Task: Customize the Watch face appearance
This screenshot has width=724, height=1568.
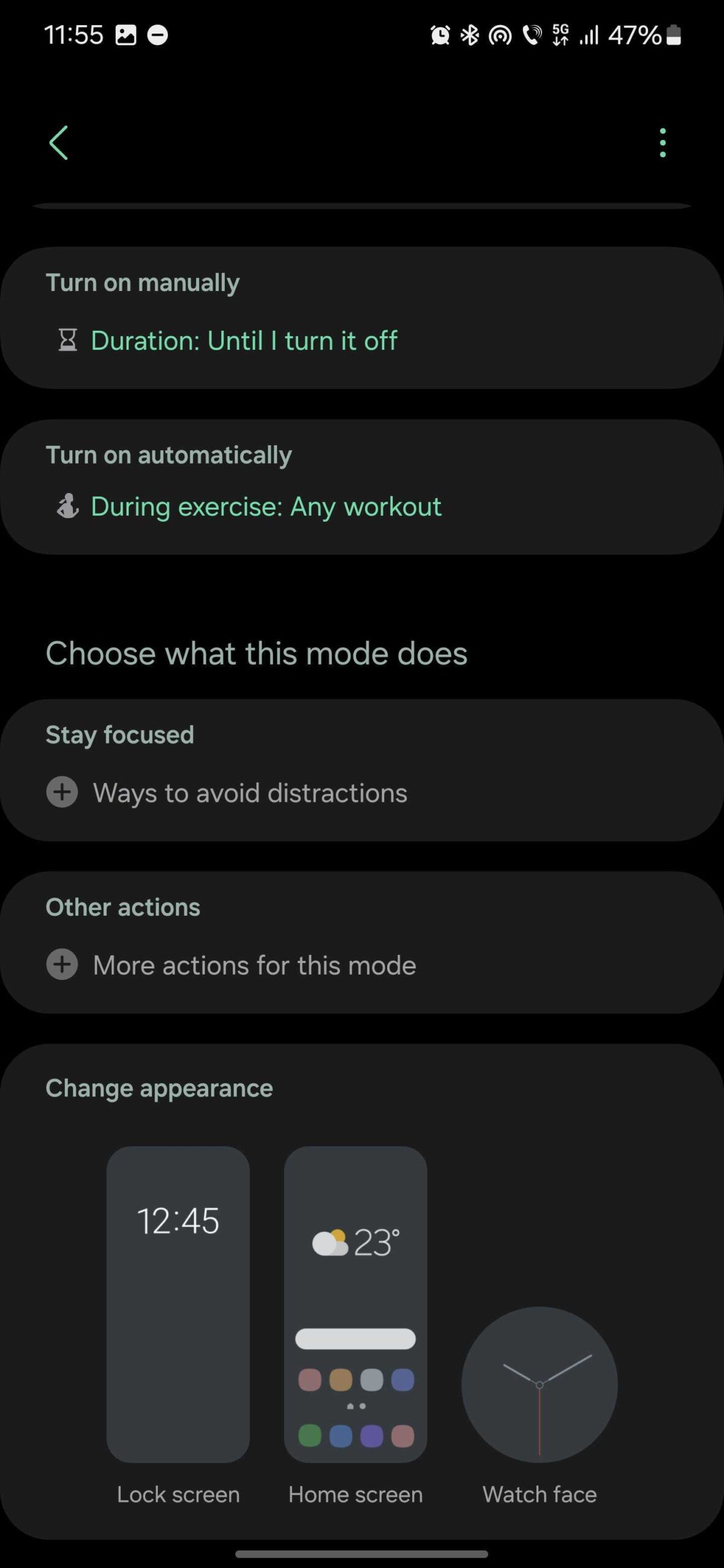Action: pyautogui.click(x=539, y=1385)
